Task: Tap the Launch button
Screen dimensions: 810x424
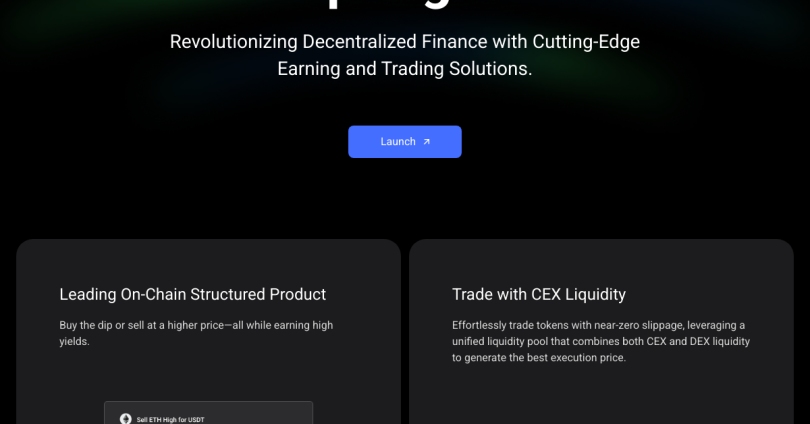Action: click(404, 142)
